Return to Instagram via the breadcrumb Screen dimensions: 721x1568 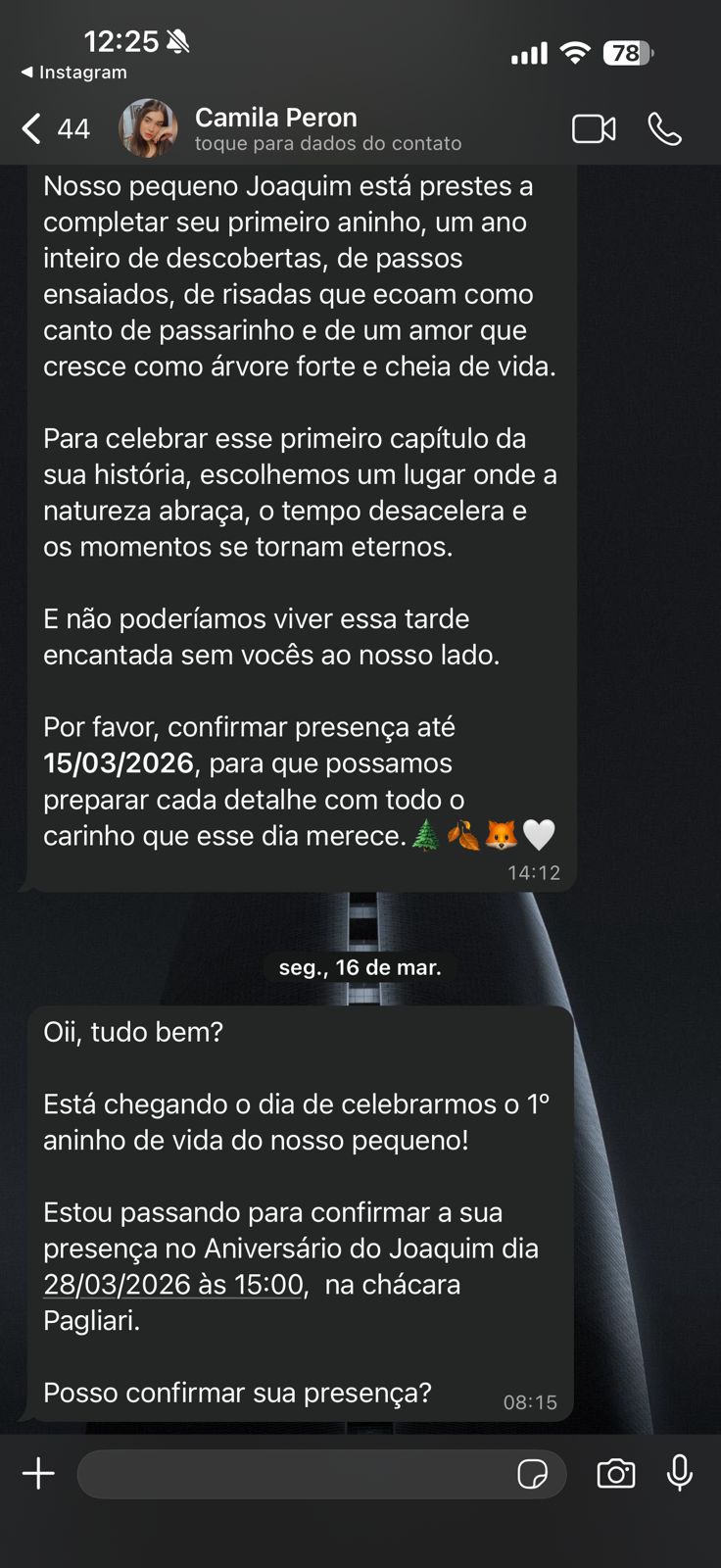click(74, 73)
